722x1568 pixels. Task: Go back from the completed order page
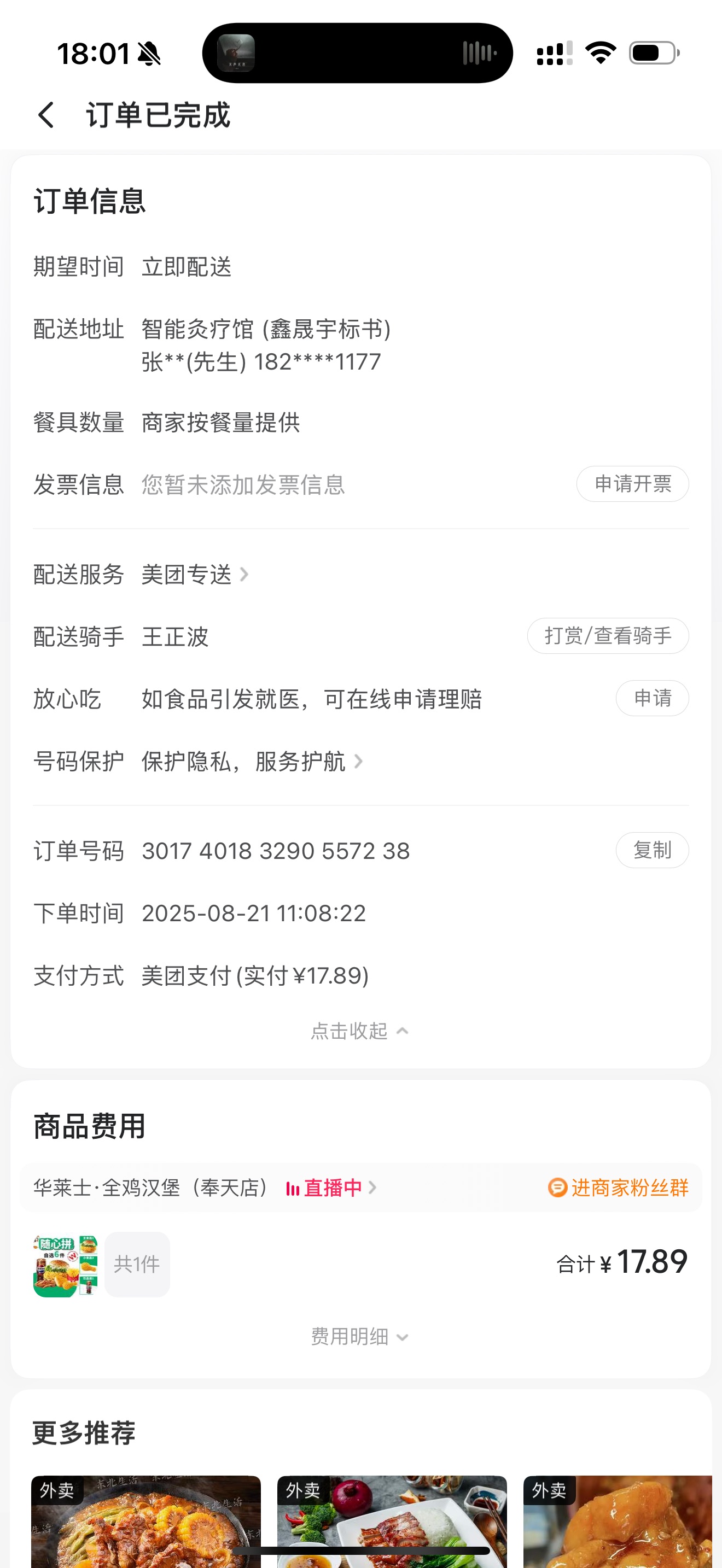click(x=46, y=115)
